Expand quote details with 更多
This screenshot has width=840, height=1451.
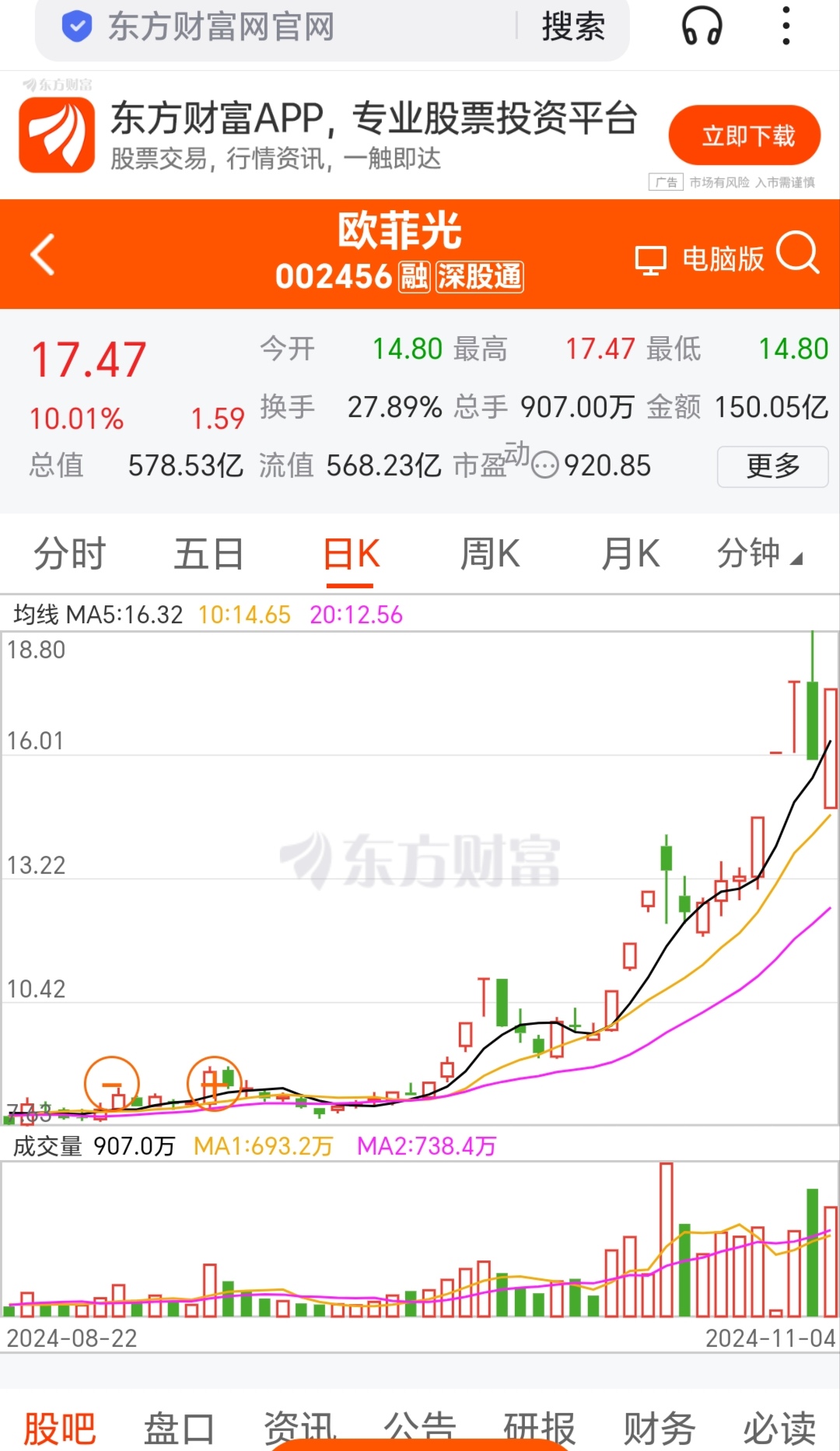coord(772,466)
